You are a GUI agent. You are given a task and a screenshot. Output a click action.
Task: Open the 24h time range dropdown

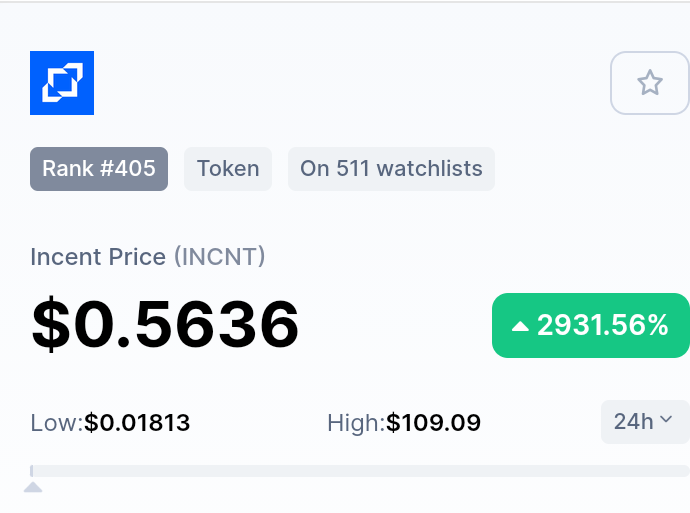[x=645, y=421]
